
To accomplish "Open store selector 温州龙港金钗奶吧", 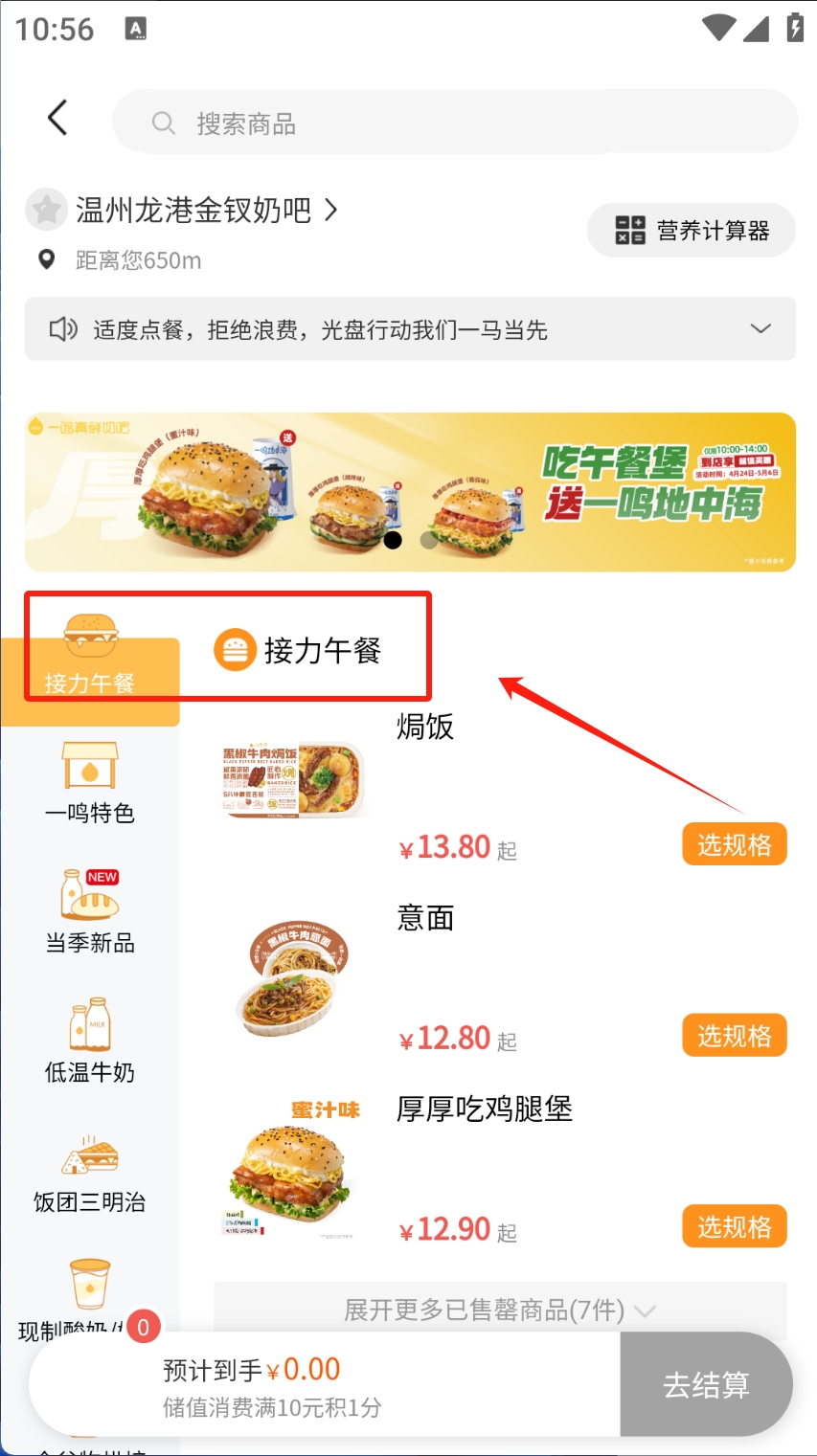I will 206,210.
